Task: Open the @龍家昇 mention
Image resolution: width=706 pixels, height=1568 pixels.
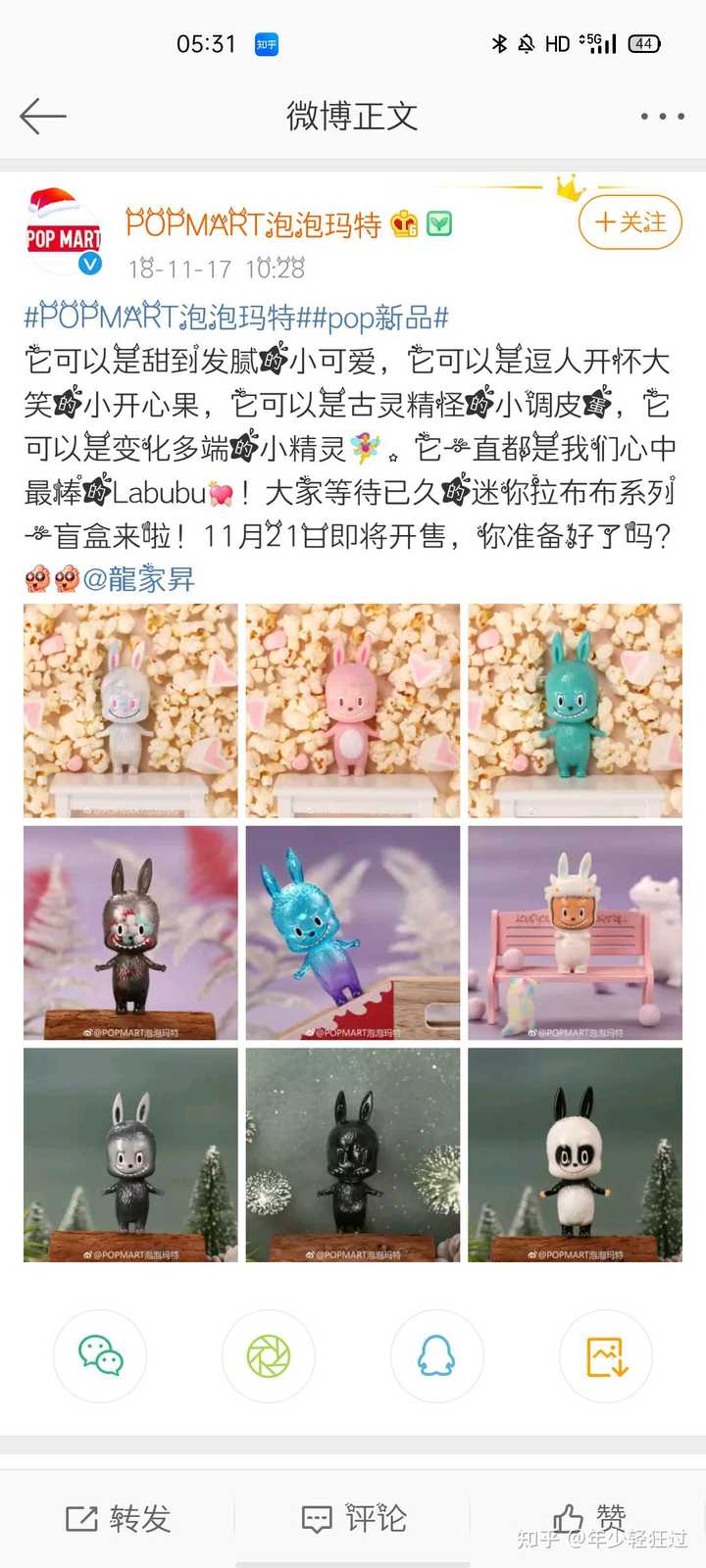Action: (138, 578)
